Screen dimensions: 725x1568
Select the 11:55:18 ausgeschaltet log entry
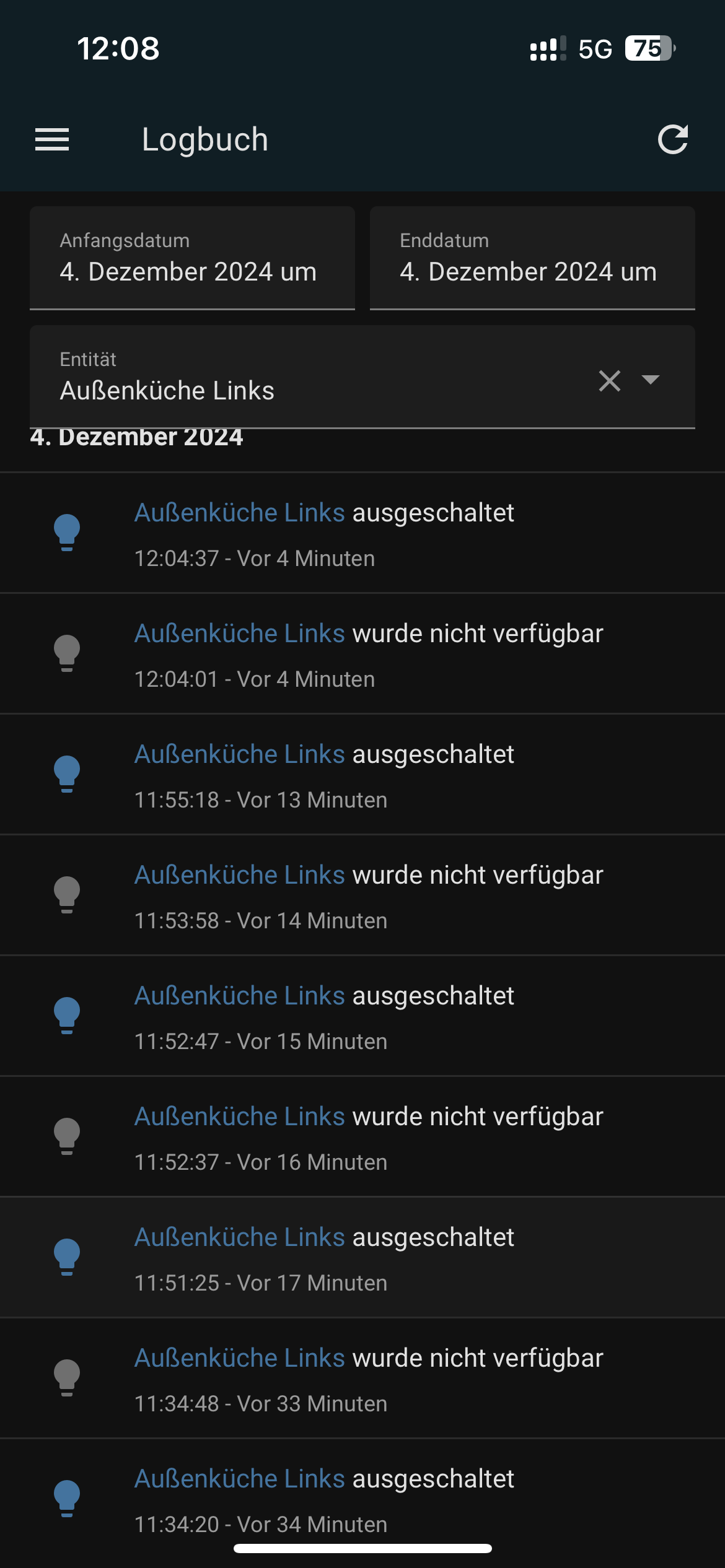click(362, 774)
